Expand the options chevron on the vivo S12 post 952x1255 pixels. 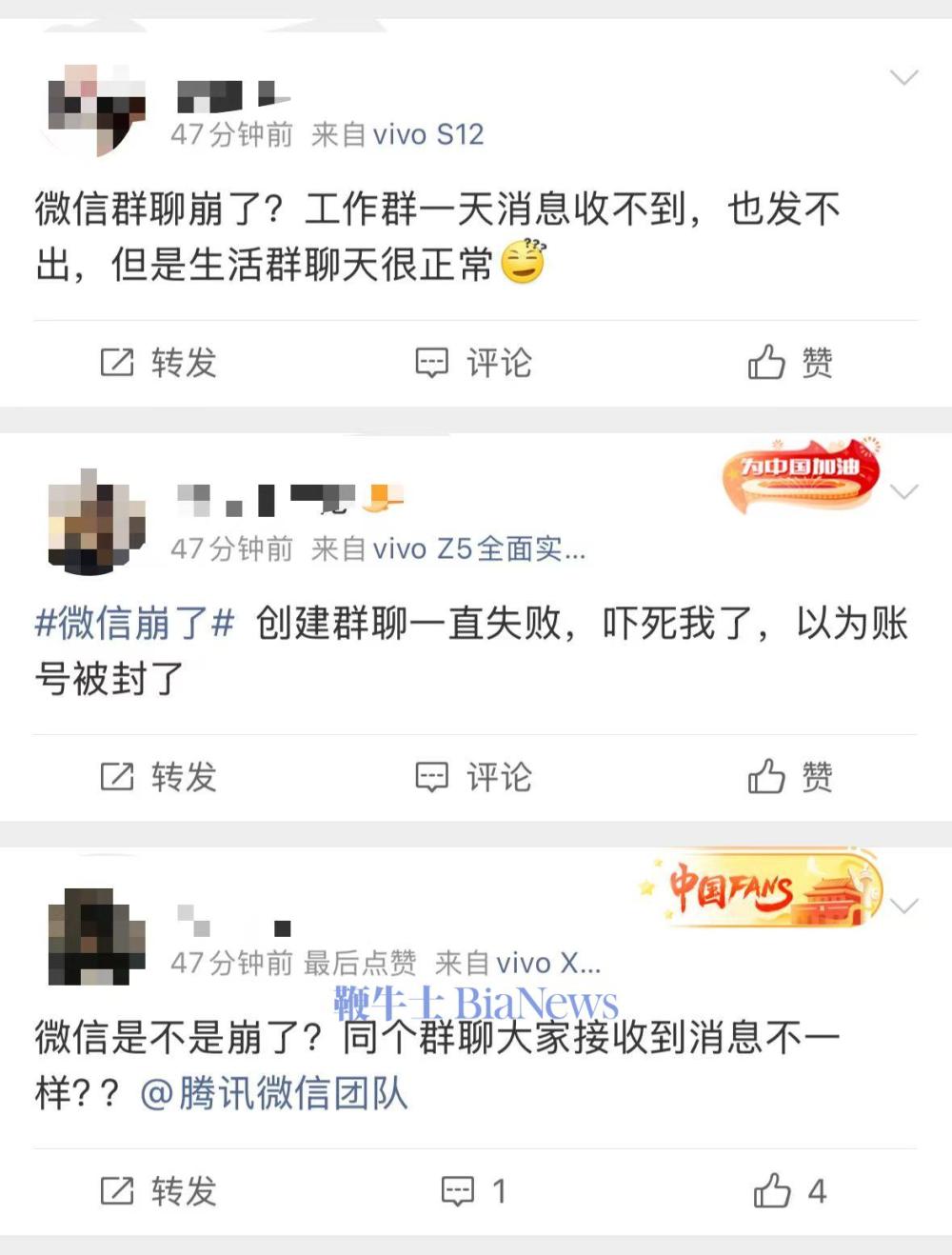tap(903, 78)
